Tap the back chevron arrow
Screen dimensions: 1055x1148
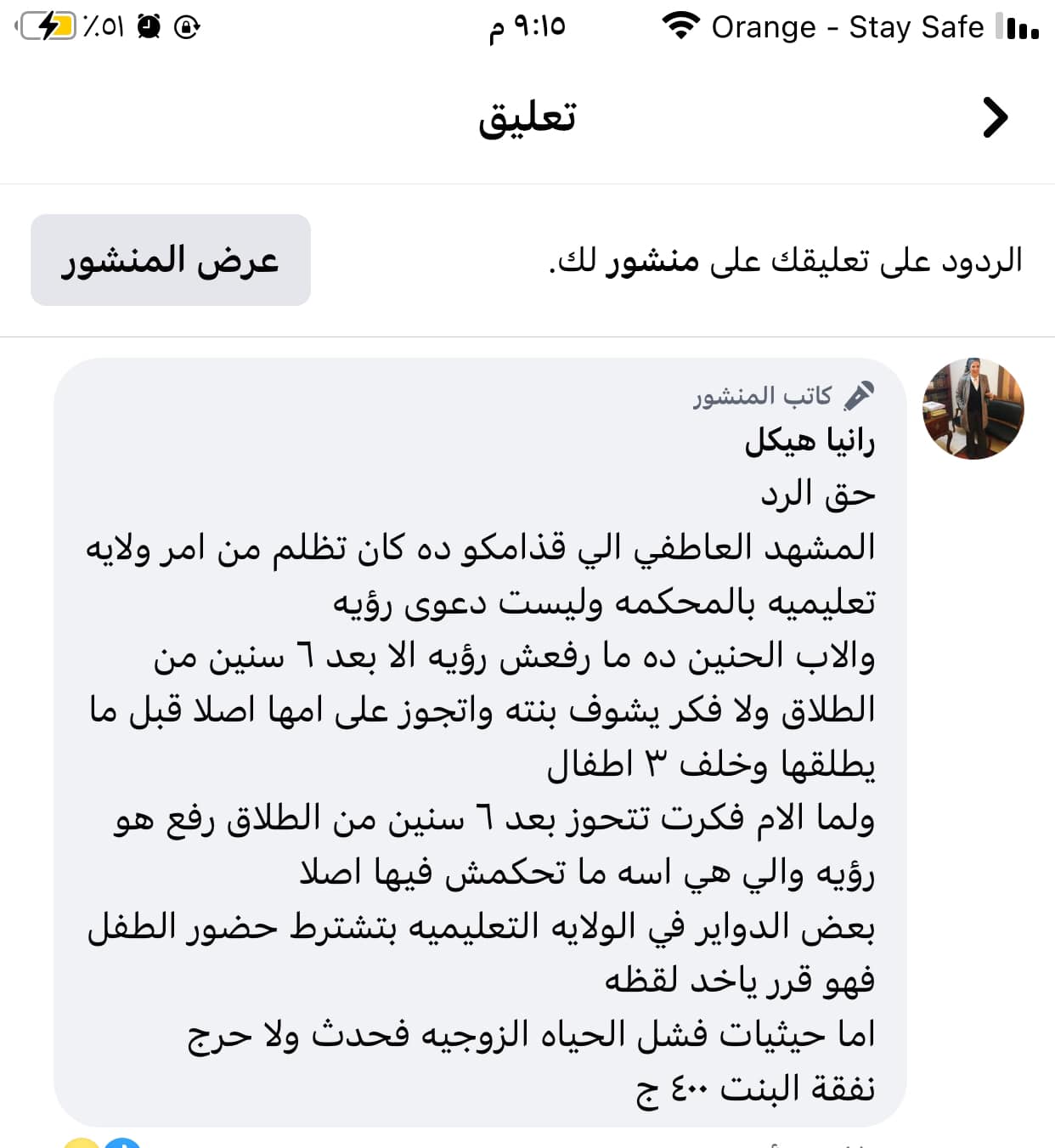pyautogui.click(x=995, y=117)
